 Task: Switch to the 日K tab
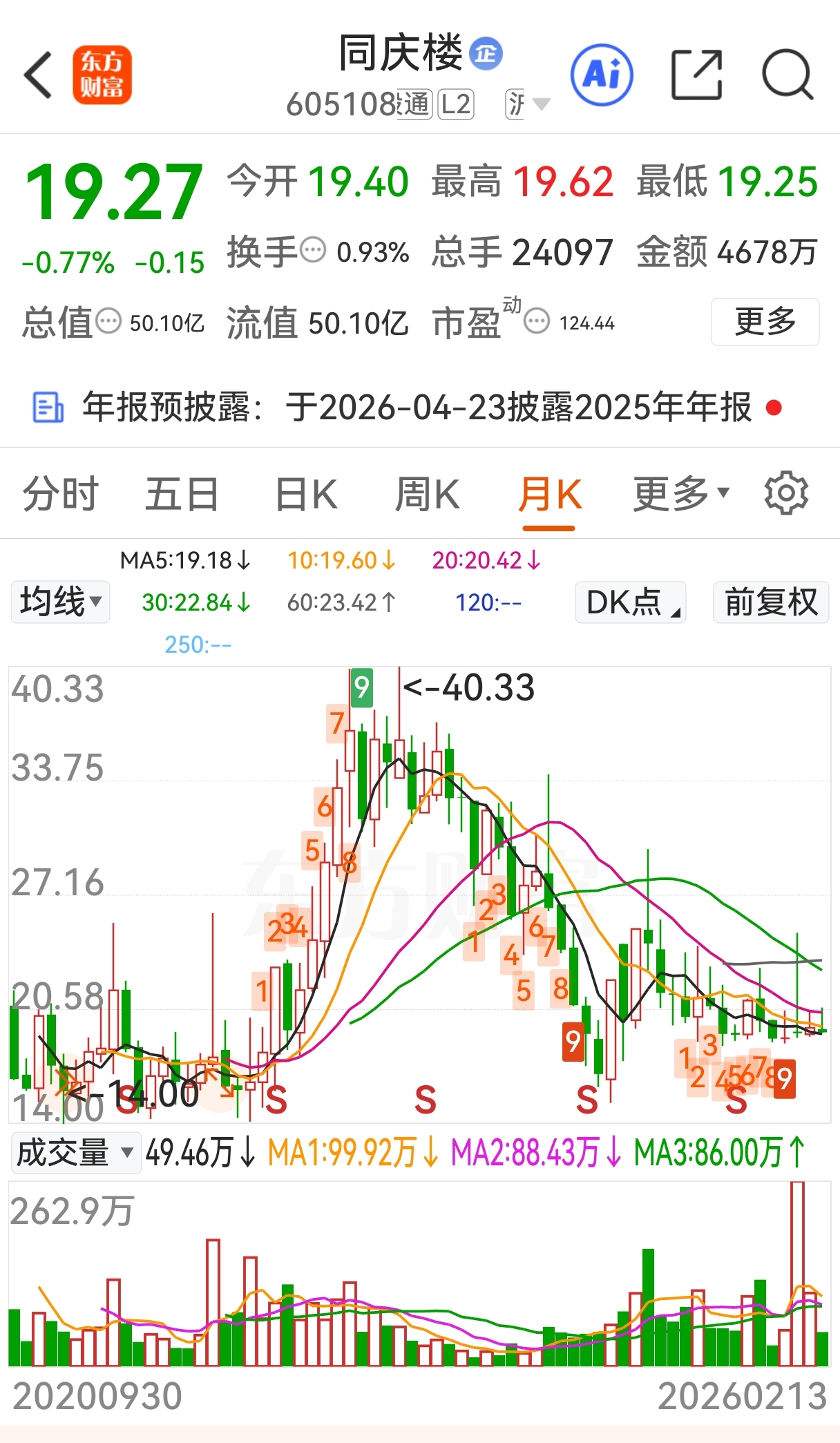click(x=305, y=495)
